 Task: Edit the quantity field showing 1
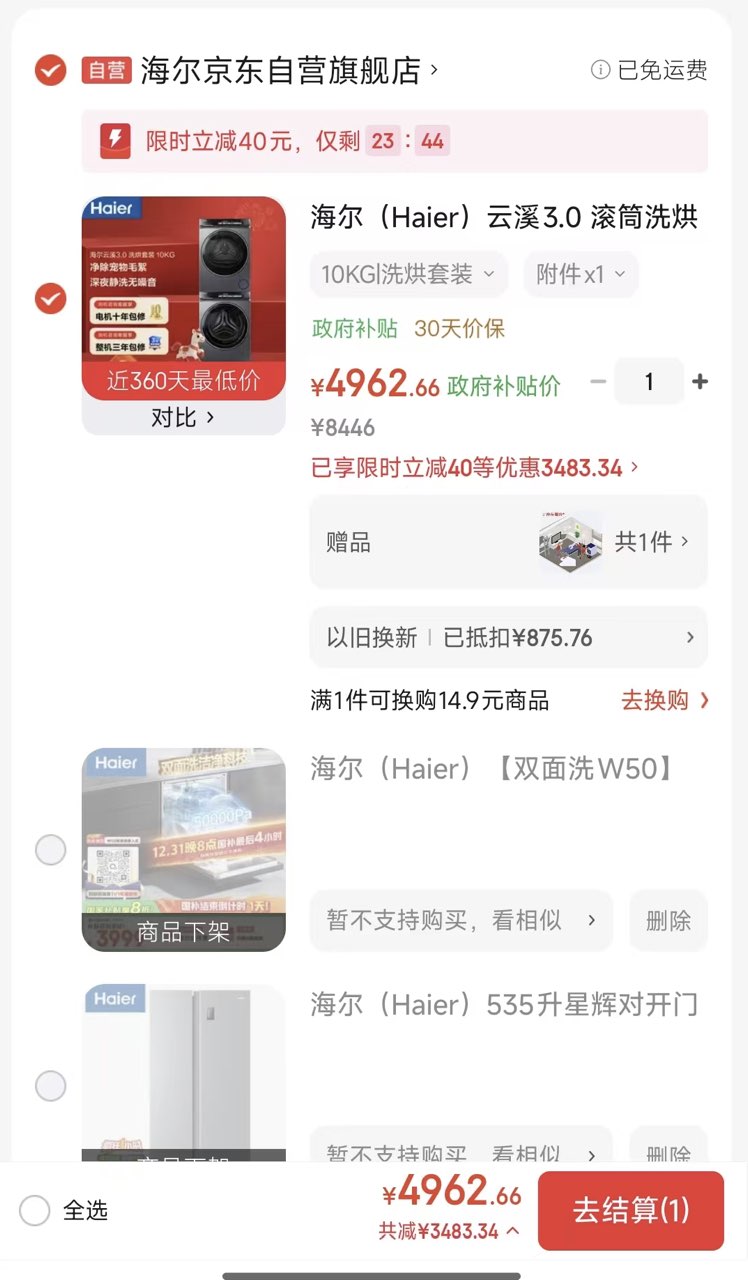point(649,381)
